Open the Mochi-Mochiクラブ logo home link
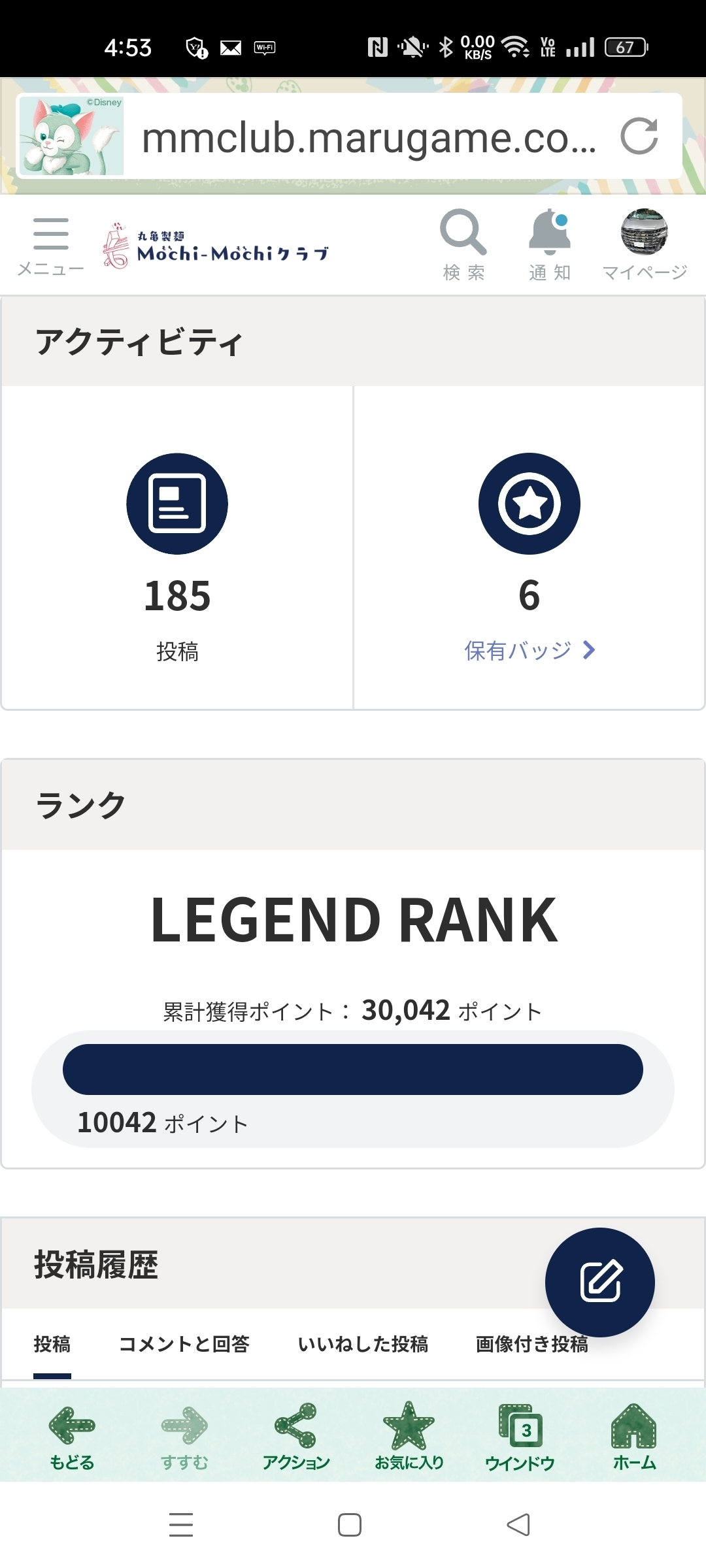 coord(216,246)
